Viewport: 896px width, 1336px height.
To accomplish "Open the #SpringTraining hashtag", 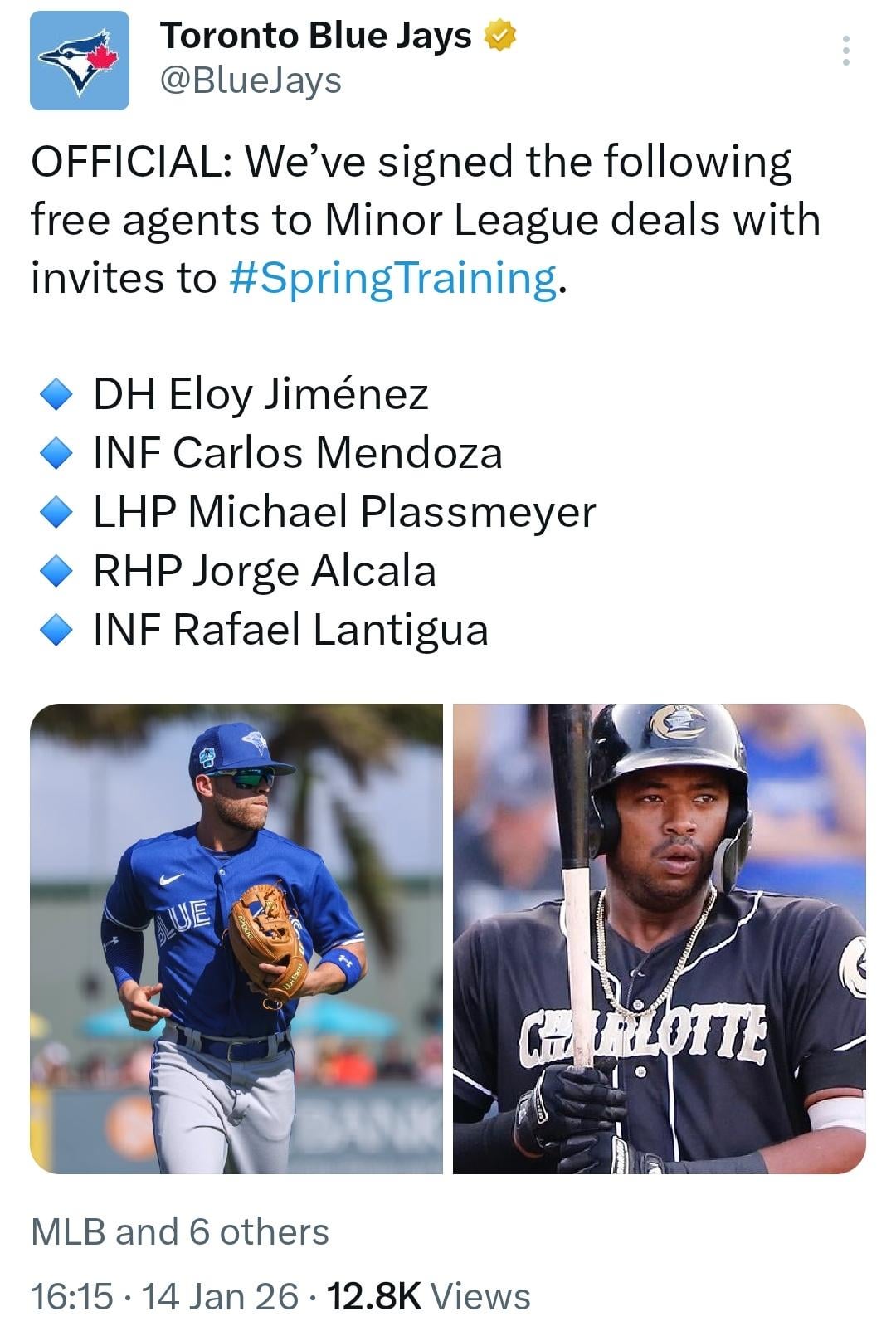I will coord(392,278).
